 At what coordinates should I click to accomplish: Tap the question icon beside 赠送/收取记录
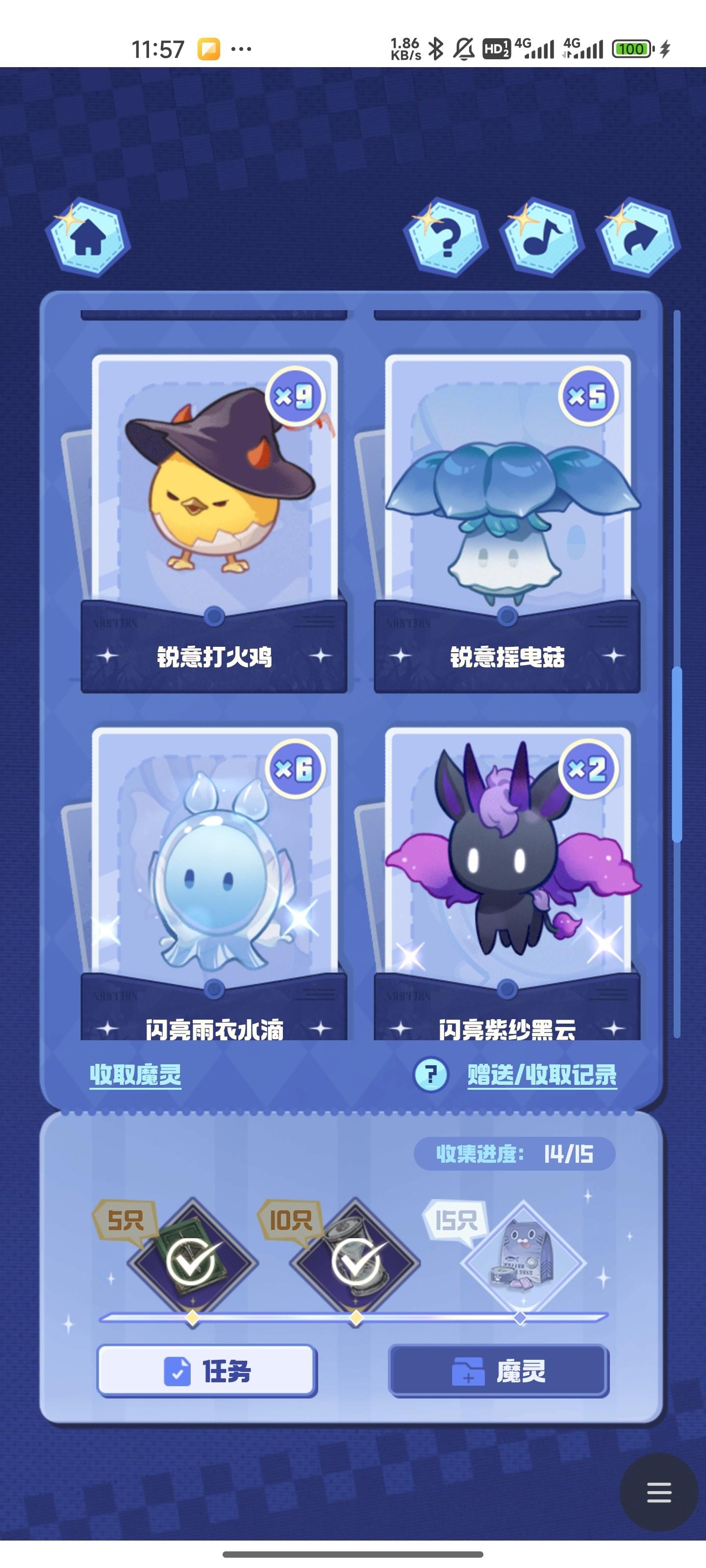[x=430, y=1075]
